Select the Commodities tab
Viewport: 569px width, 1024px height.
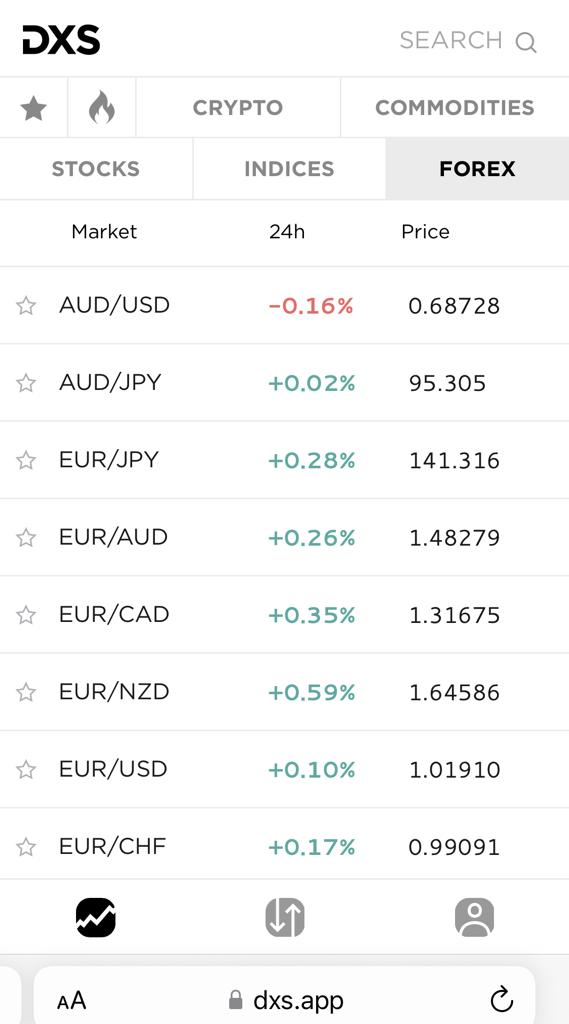click(455, 108)
